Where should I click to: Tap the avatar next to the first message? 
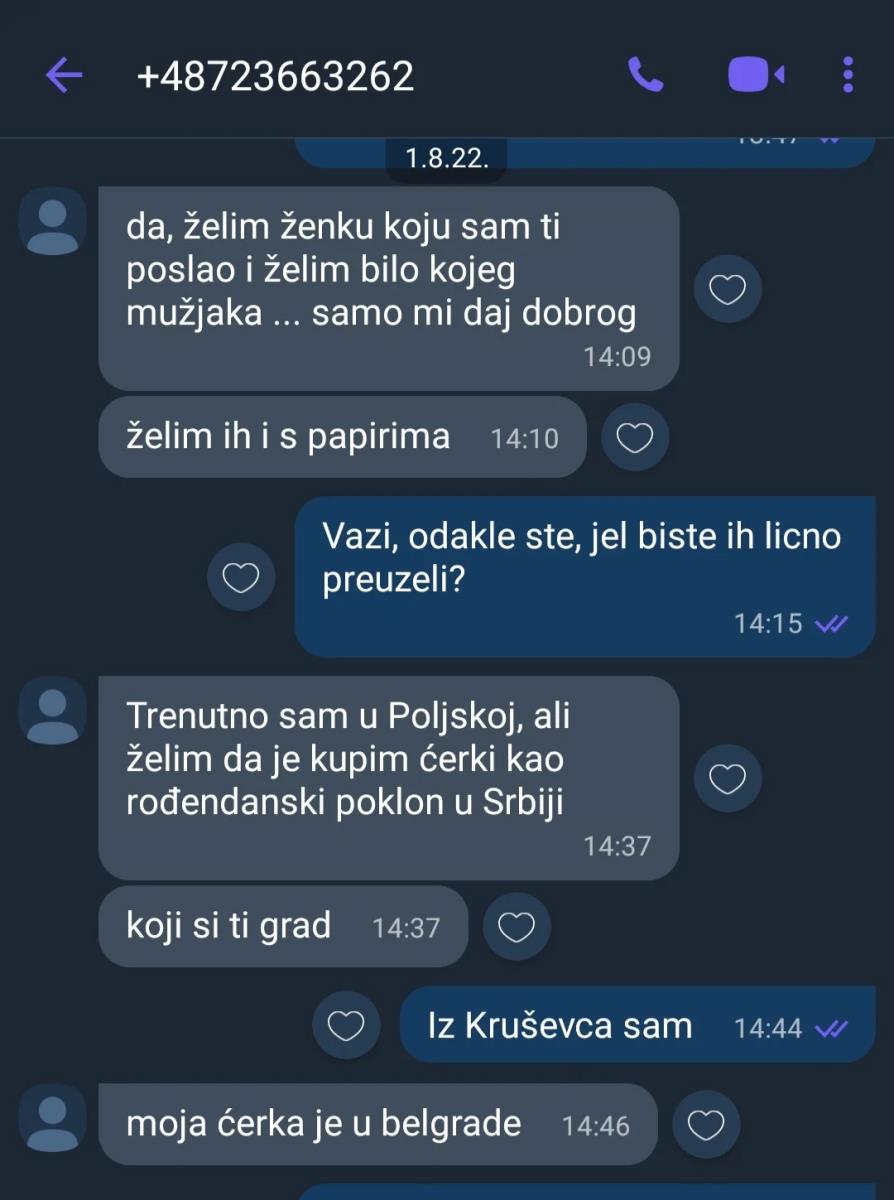tap(52, 221)
